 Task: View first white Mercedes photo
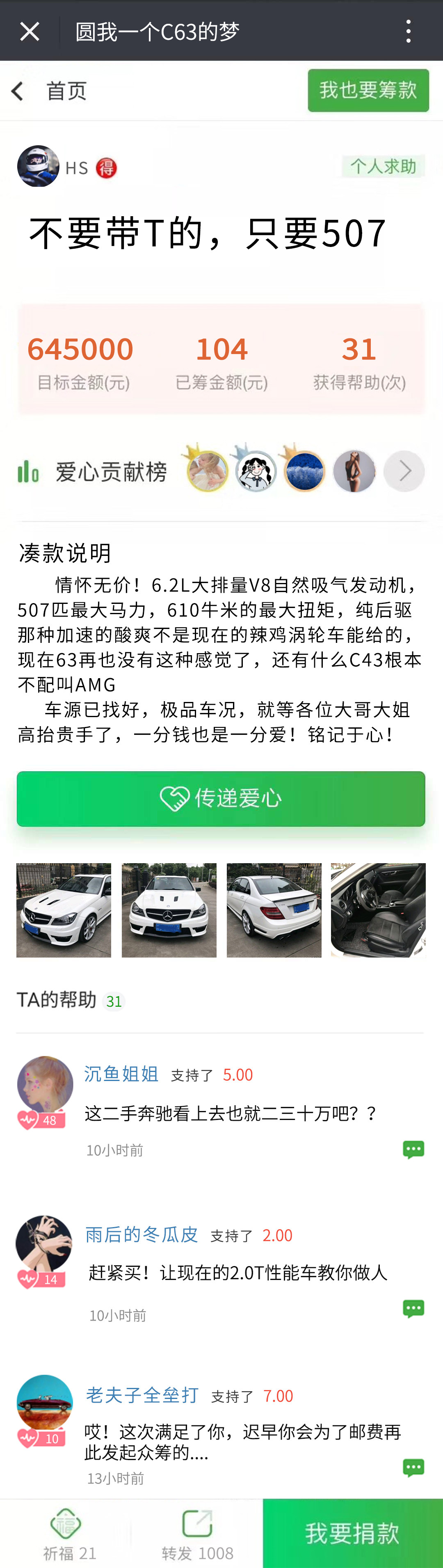(64, 910)
